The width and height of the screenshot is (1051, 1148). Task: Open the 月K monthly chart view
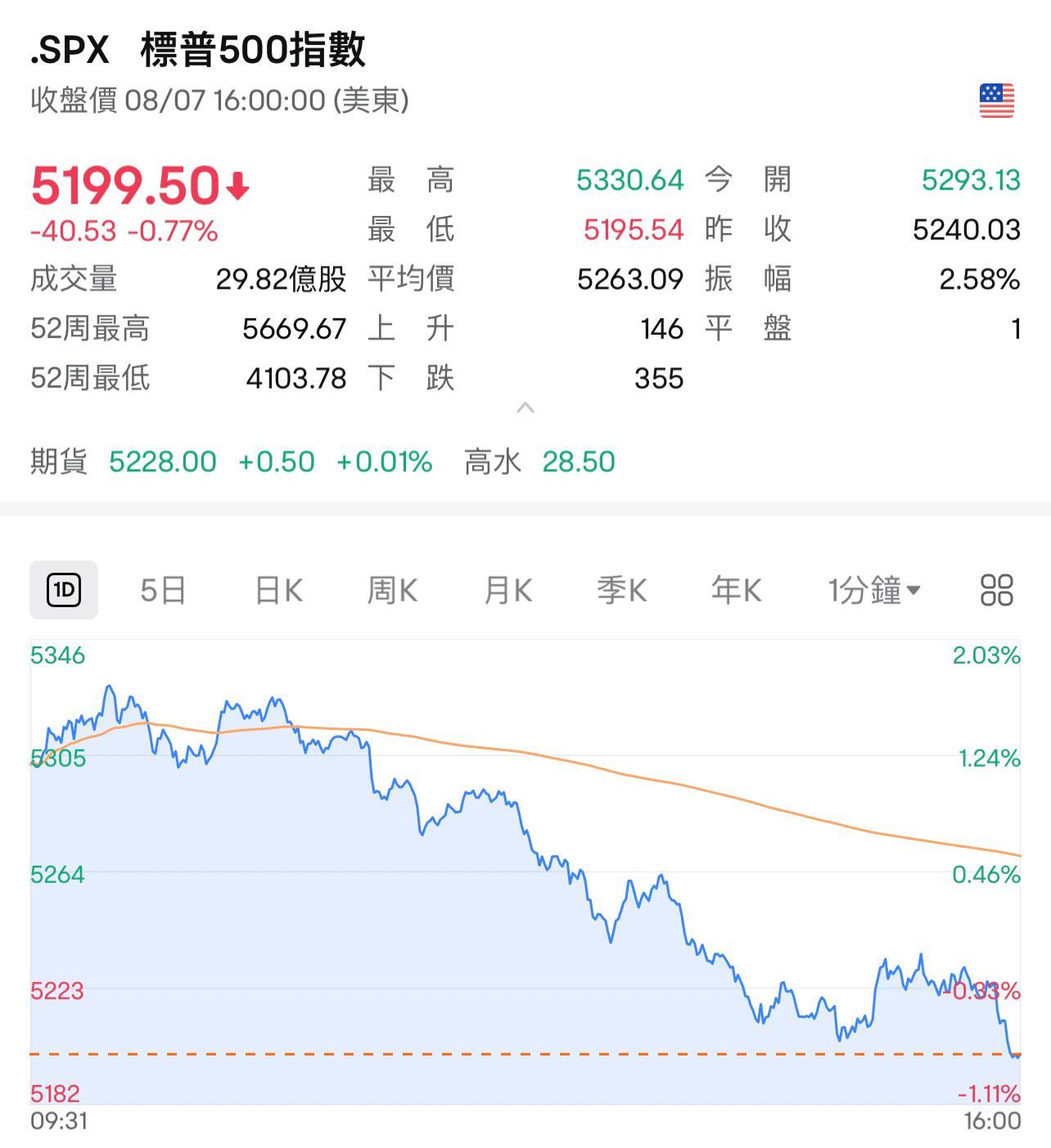(x=506, y=589)
